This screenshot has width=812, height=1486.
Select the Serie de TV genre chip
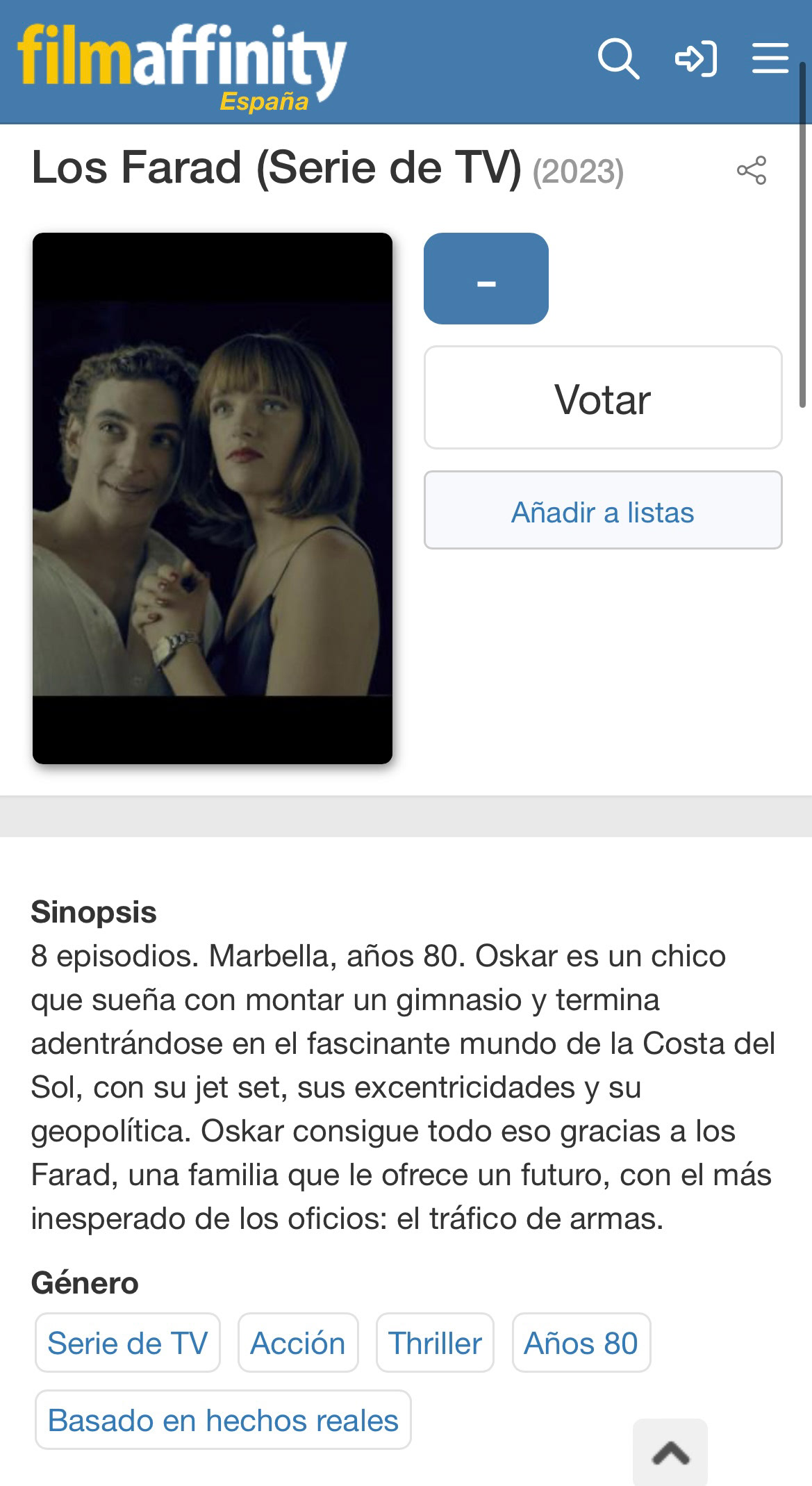[128, 1343]
